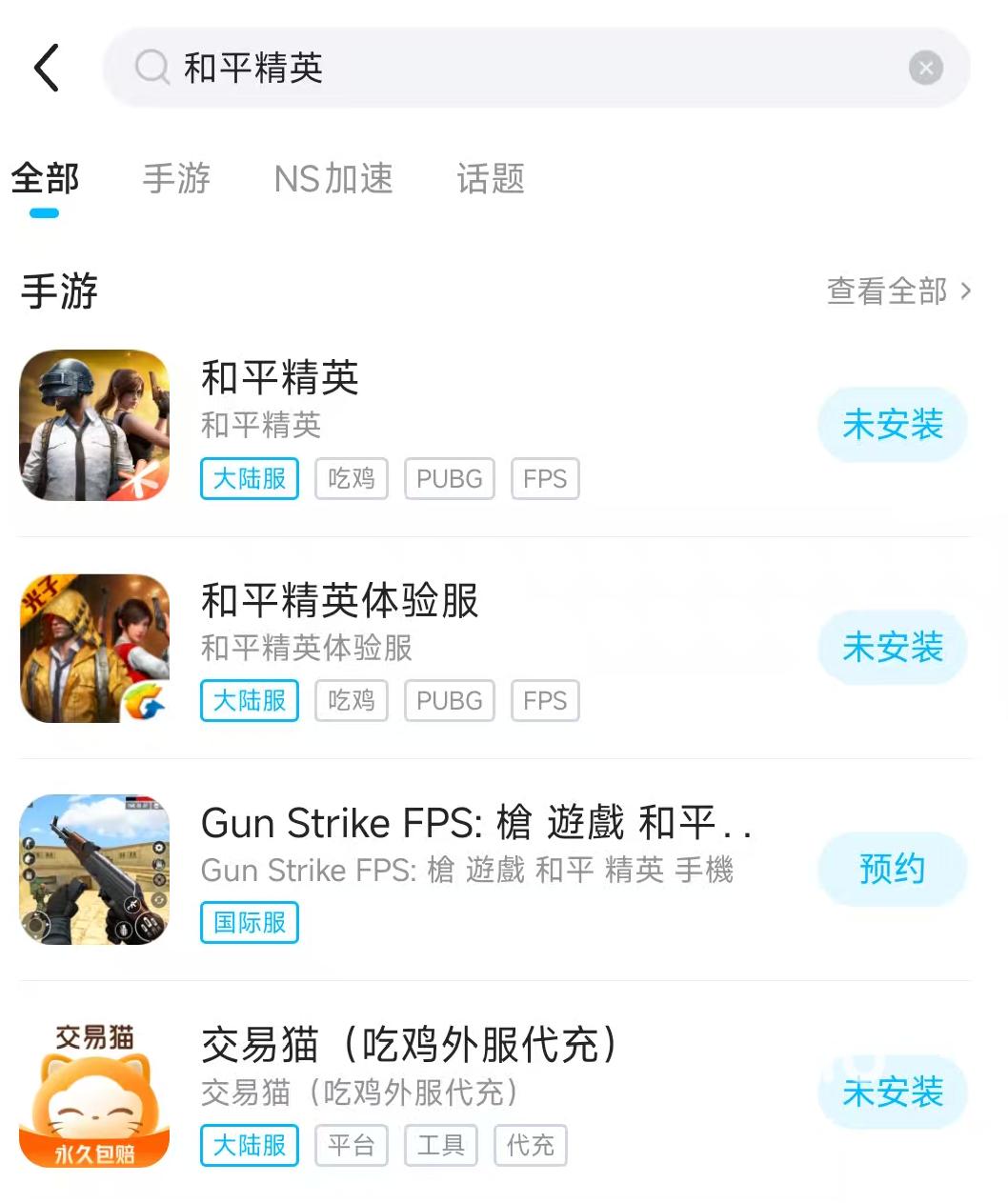Viewport: 1008px width, 1203px height.
Task: Select the 话题 tab
Action: click(491, 179)
